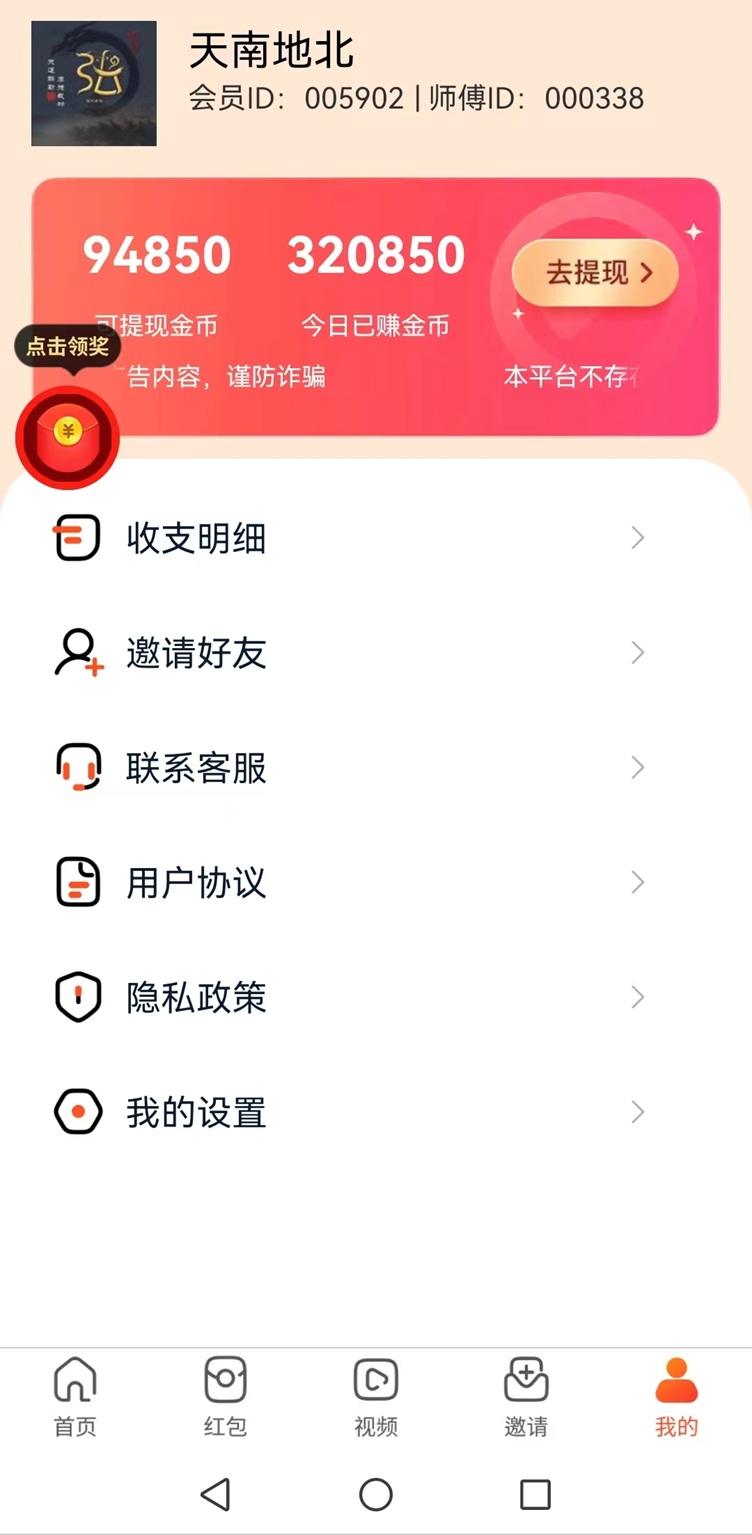Tap the 我的设置 gear icon

[x=77, y=1112]
